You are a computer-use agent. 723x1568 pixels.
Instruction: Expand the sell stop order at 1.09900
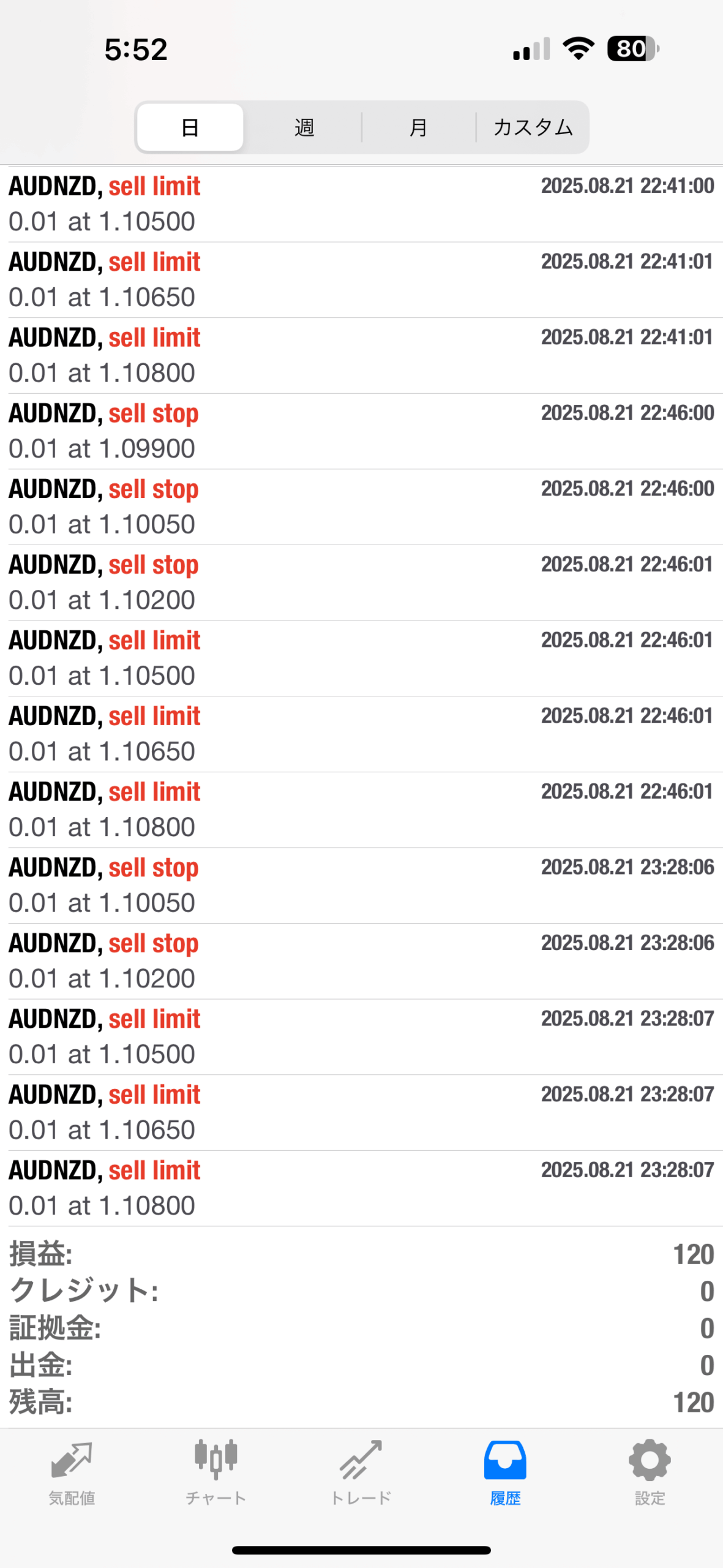point(361,431)
